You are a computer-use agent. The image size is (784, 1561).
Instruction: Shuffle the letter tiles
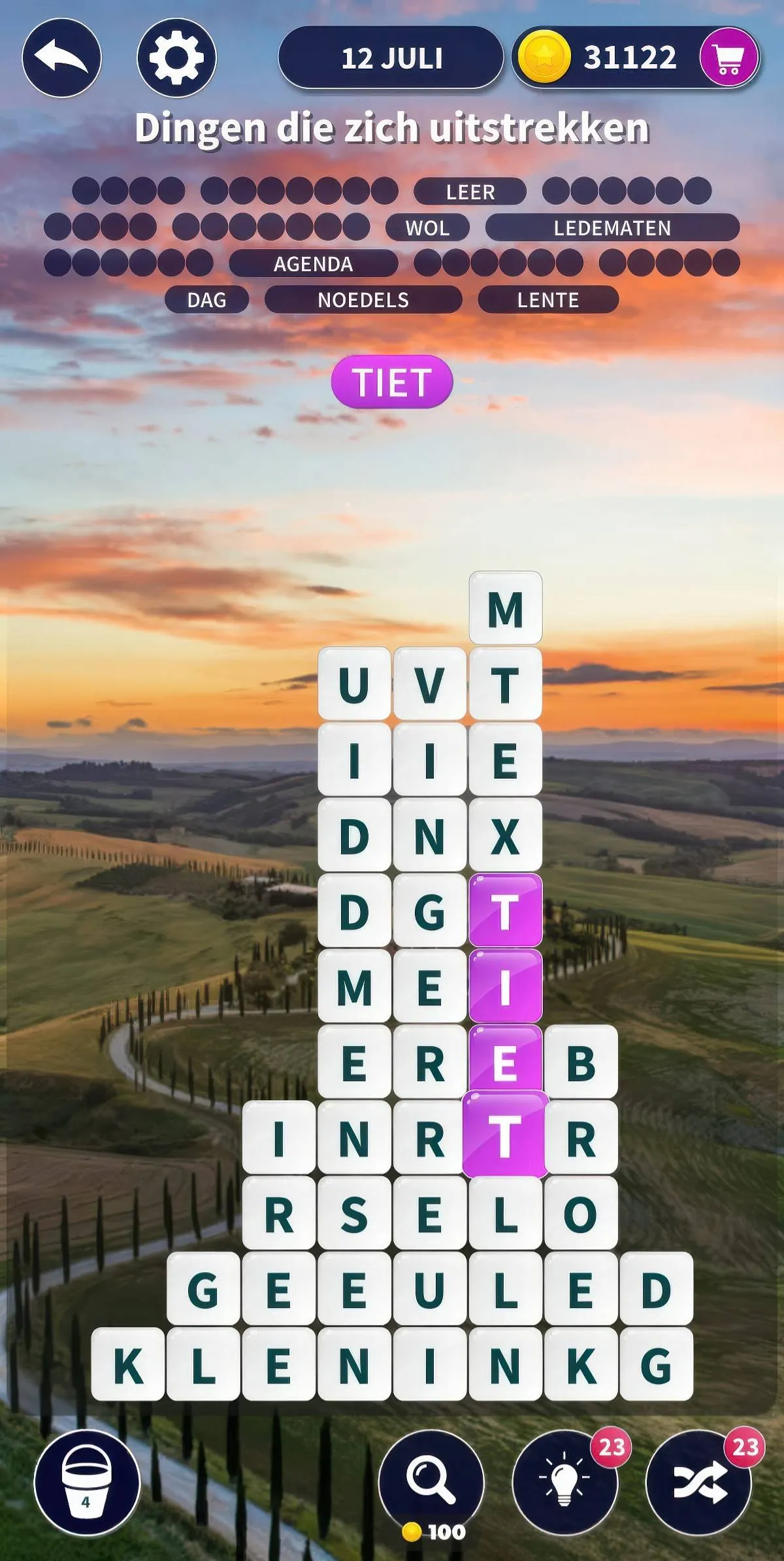tap(698, 1481)
